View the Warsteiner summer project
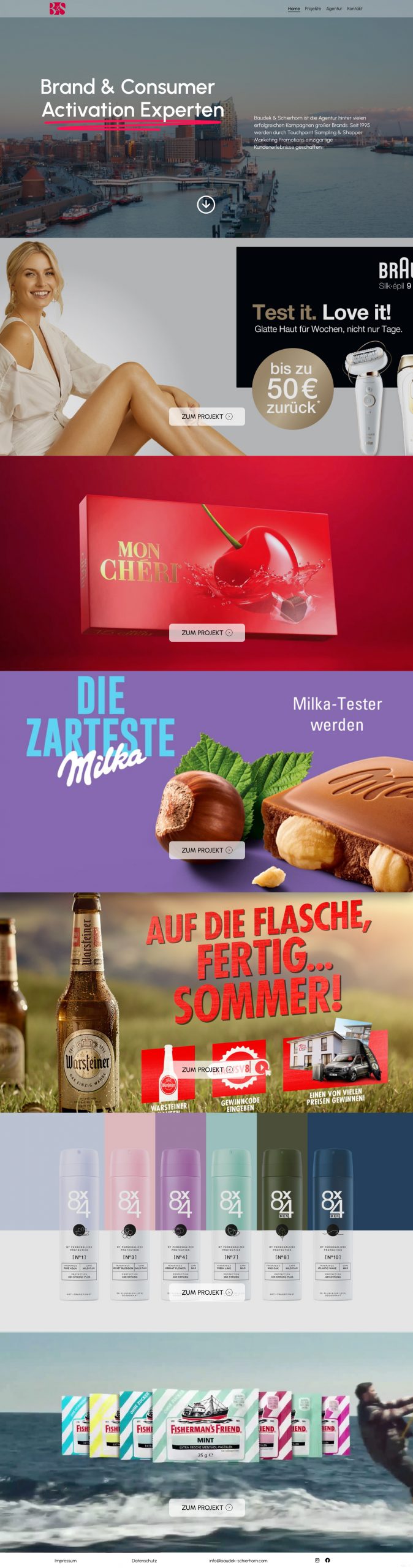Image resolution: width=413 pixels, height=1568 pixels. point(206,1069)
